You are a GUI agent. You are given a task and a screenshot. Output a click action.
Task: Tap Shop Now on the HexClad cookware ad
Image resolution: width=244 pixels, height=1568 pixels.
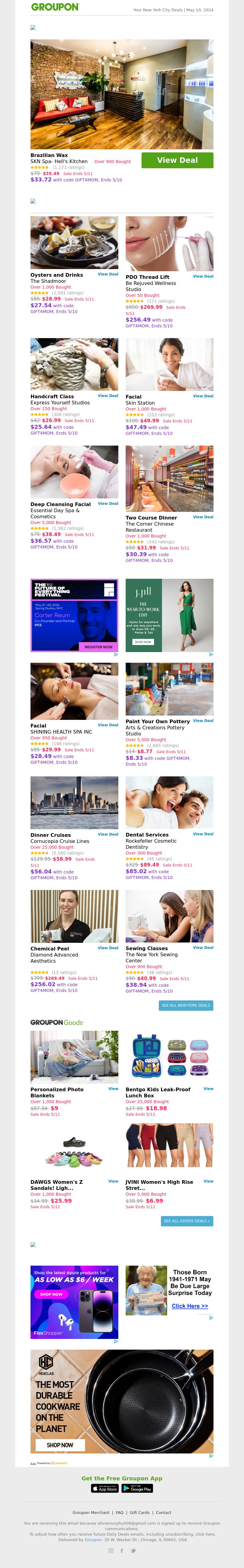click(x=60, y=1444)
